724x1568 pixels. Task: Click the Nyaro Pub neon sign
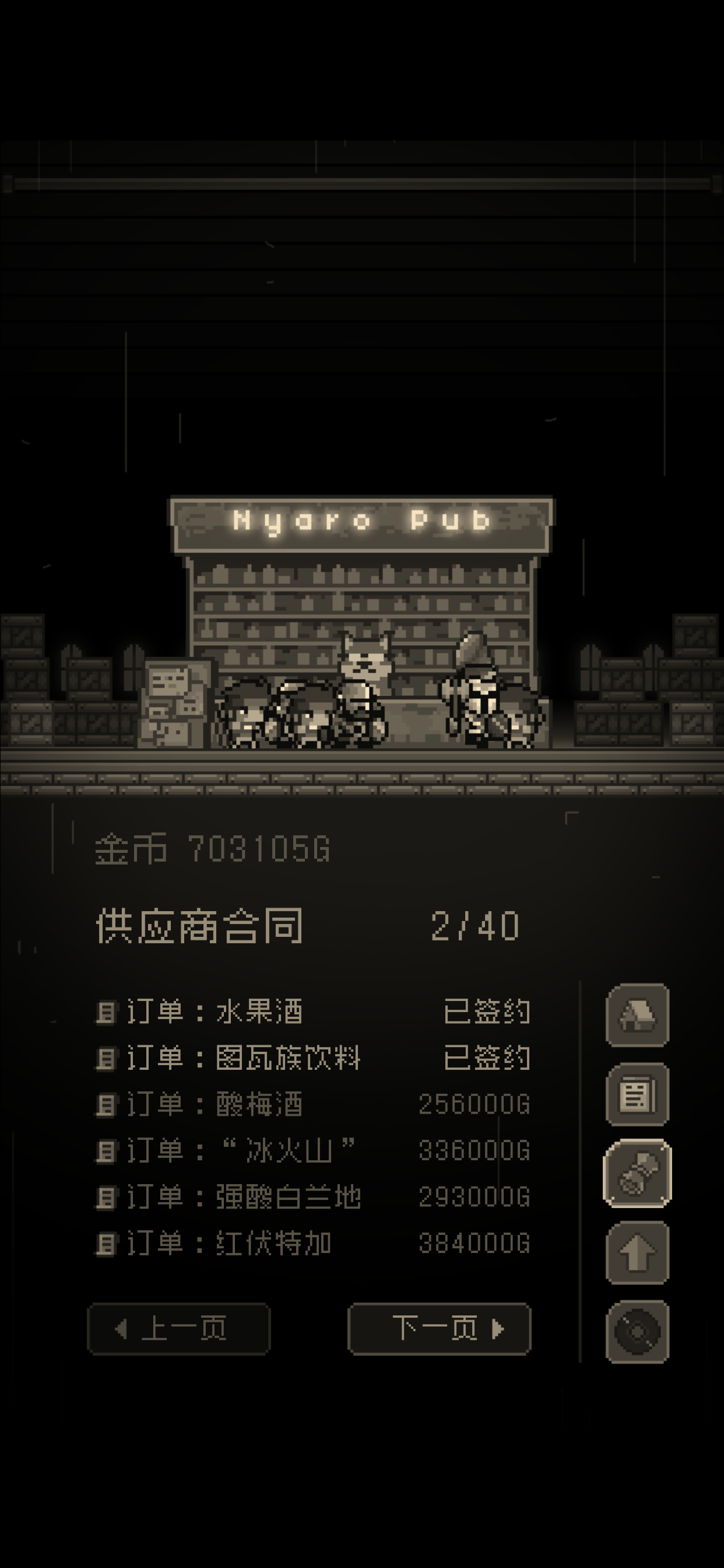pyautogui.click(x=361, y=520)
